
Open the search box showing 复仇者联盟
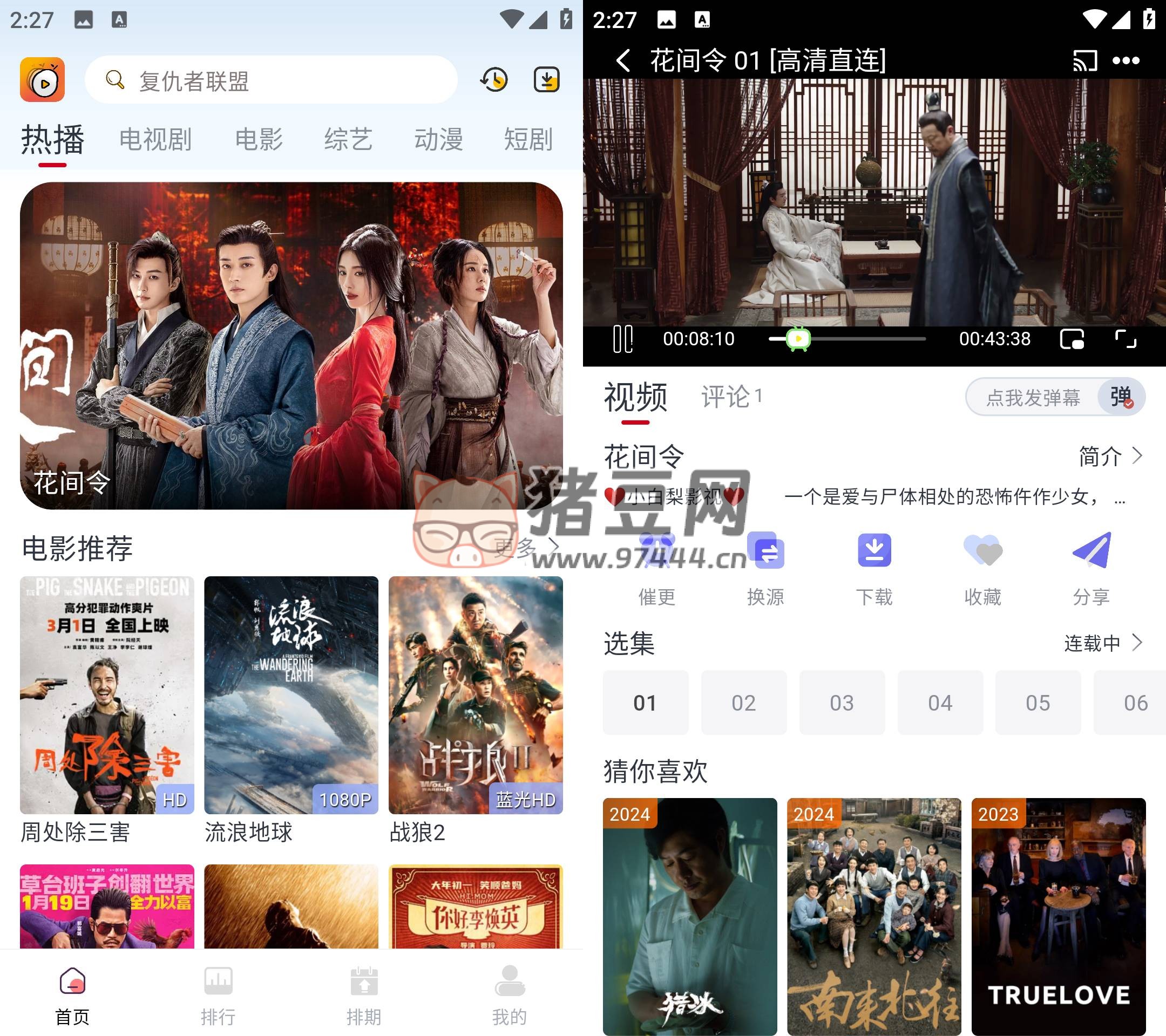[x=271, y=80]
